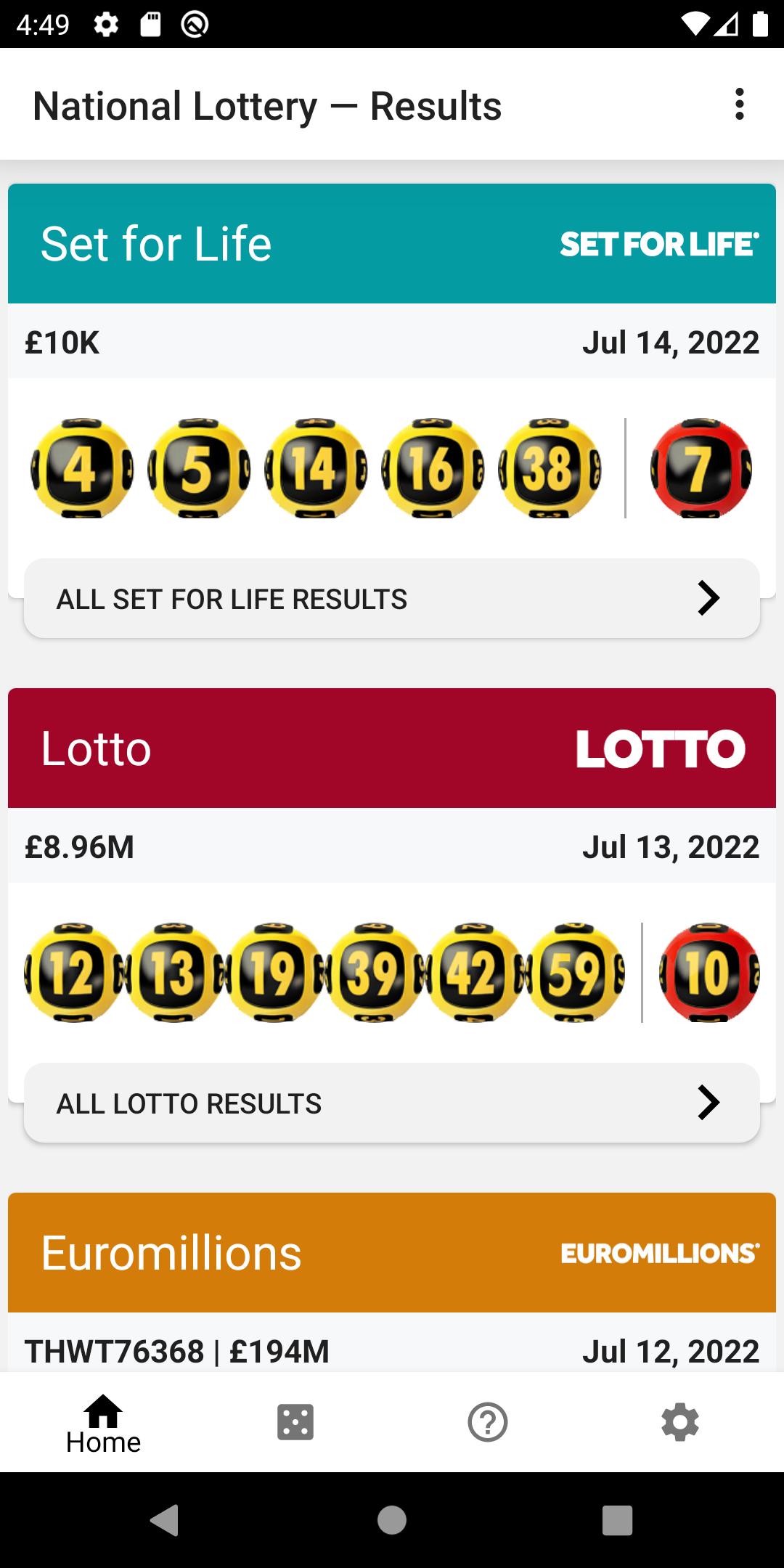Open the Euromillions card
Image resolution: width=784 pixels, height=1568 pixels.
pos(392,1253)
